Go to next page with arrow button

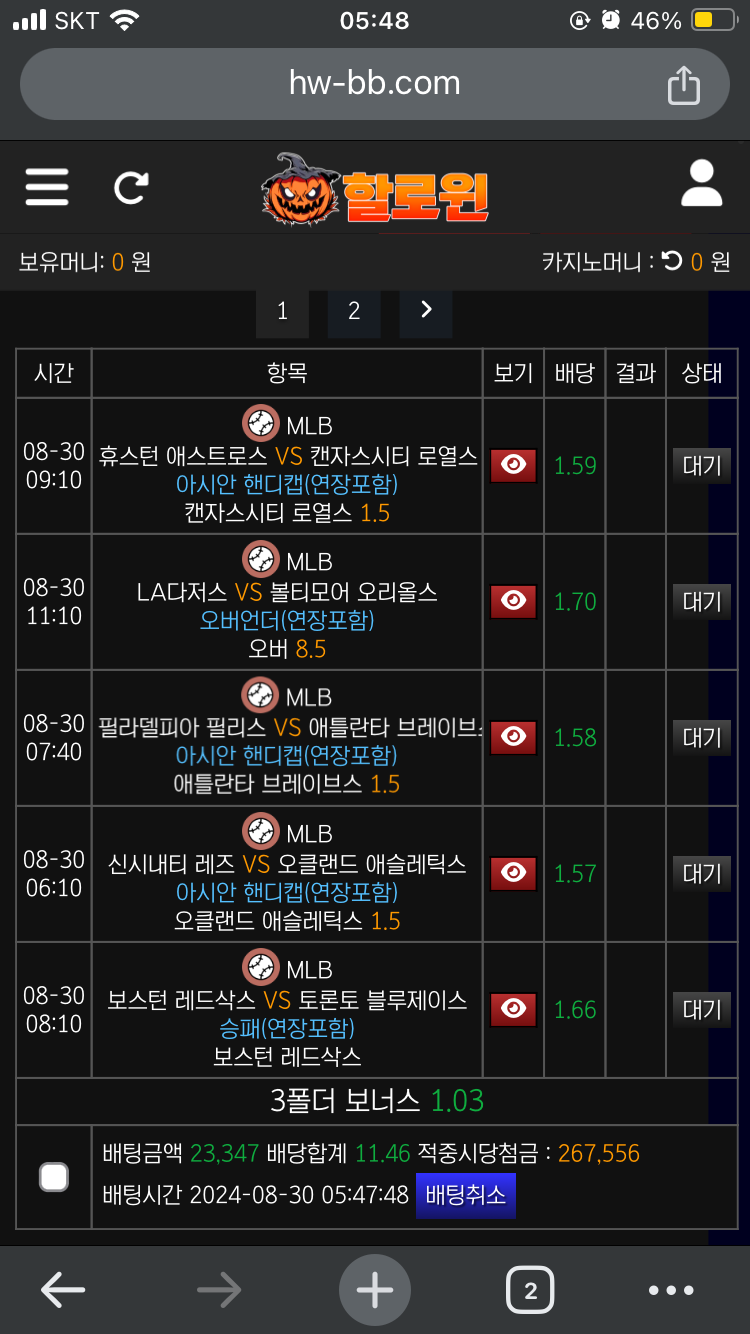(x=426, y=311)
